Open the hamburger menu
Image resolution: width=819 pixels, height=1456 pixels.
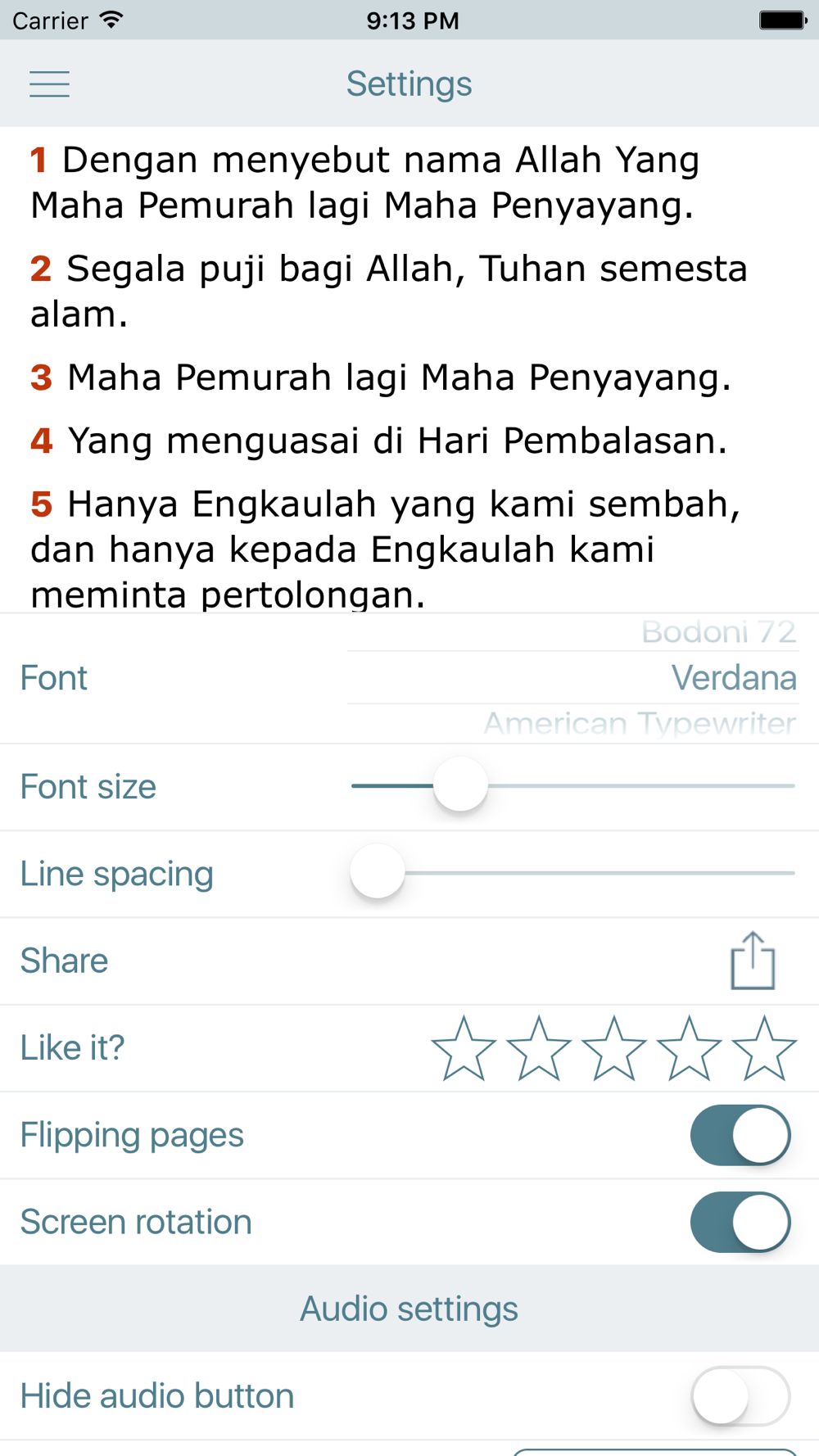[49, 84]
